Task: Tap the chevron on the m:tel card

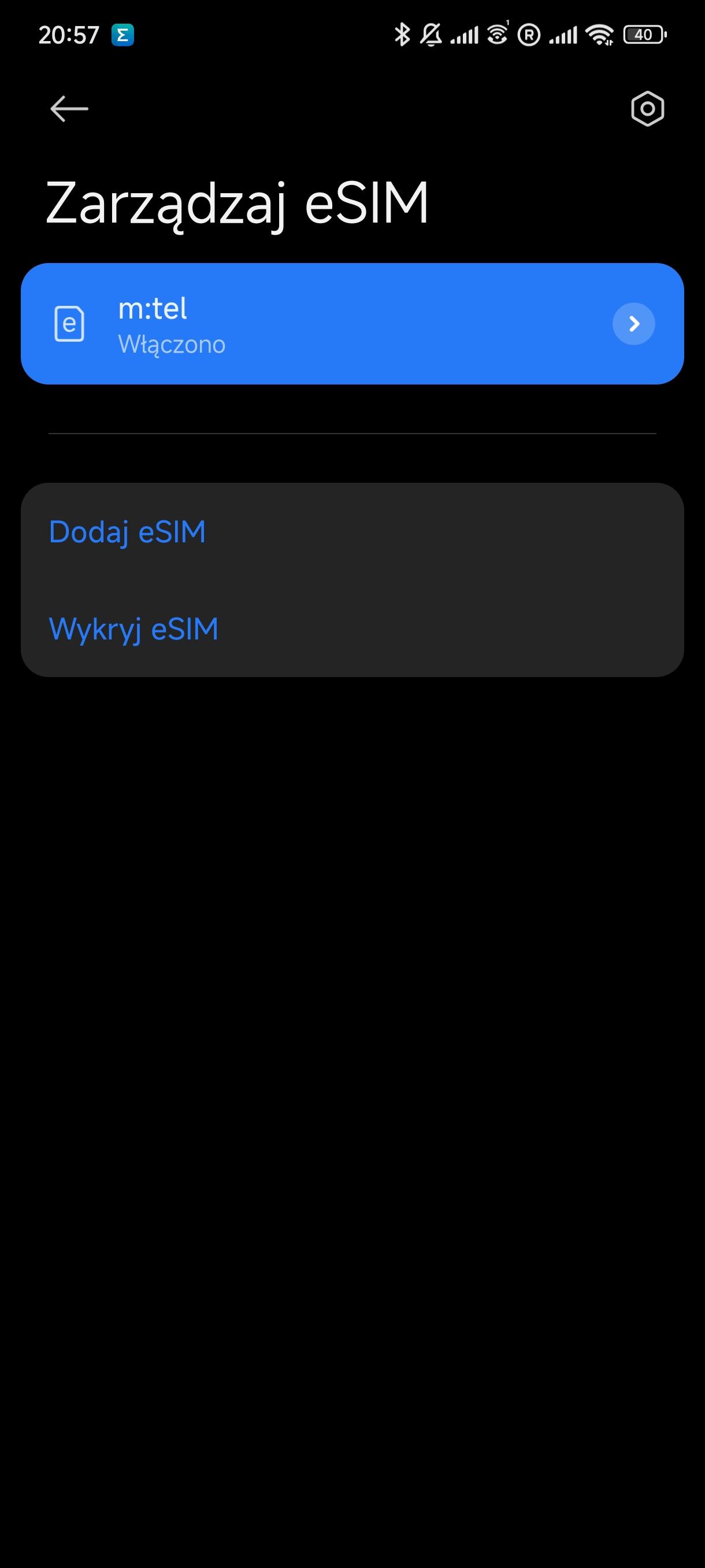Action: tap(633, 324)
